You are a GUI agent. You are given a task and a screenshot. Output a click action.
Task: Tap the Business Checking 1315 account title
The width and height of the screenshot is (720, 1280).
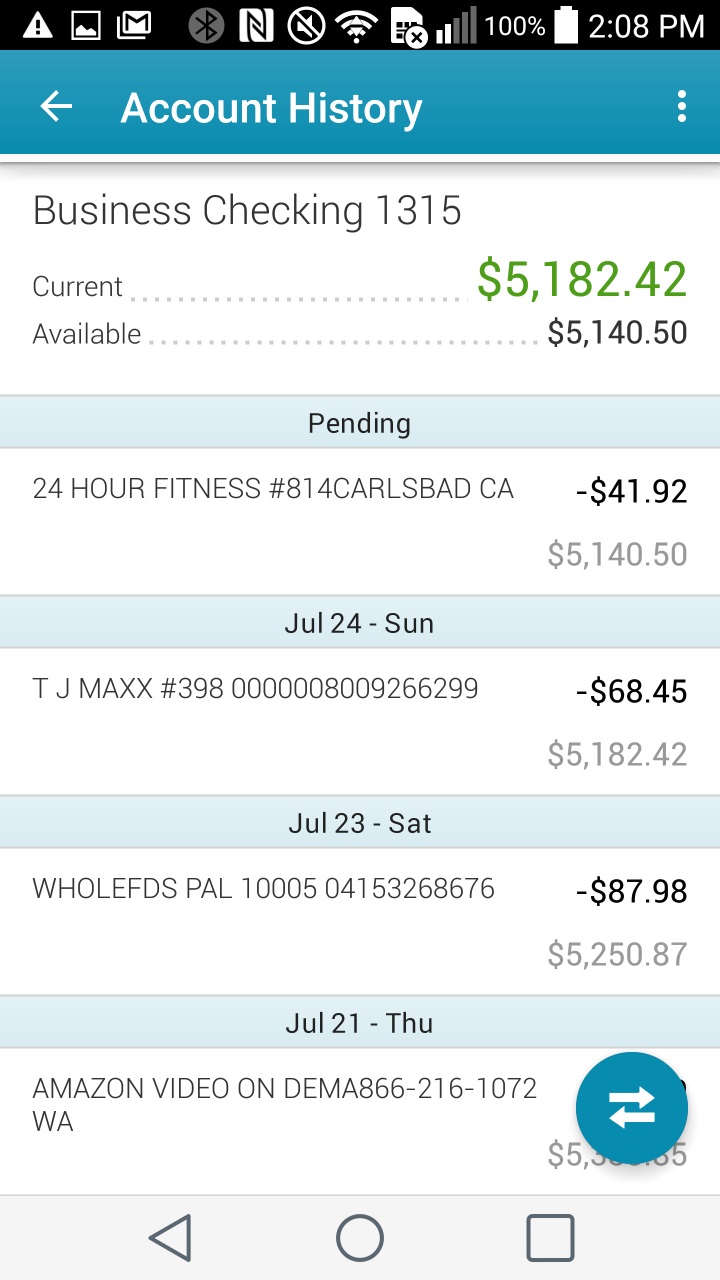coord(246,210)
